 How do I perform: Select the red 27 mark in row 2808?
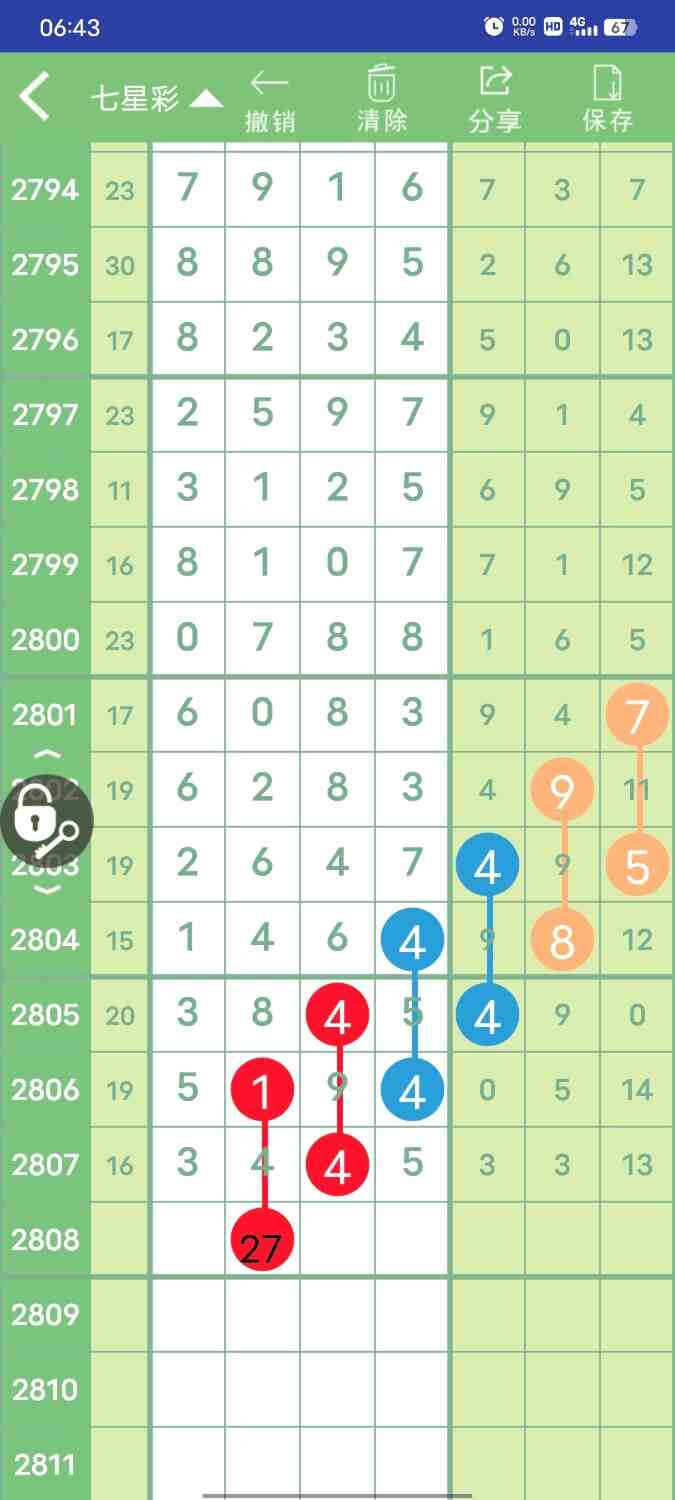tap(262, 1241)
